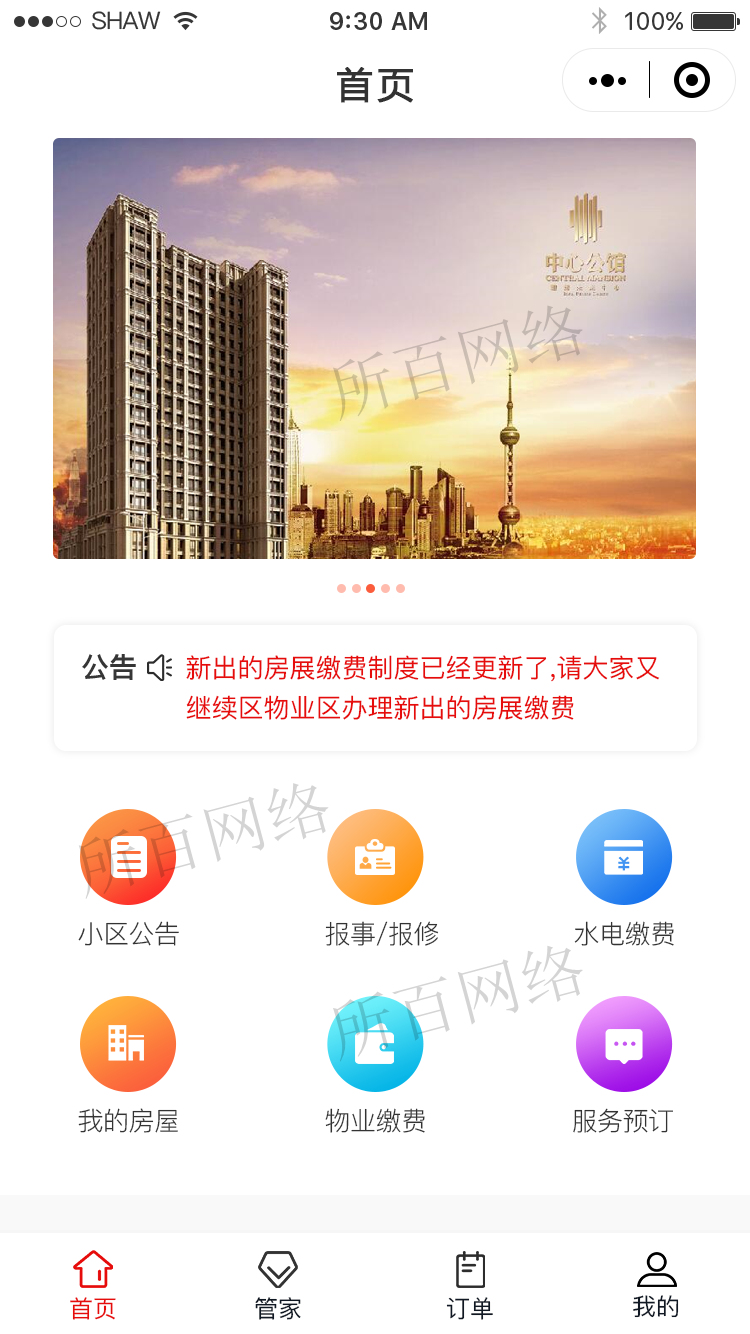Switch to the 首页 home tab
This screenshot has height=1334, width=750.
click(x=93, y=1285)
